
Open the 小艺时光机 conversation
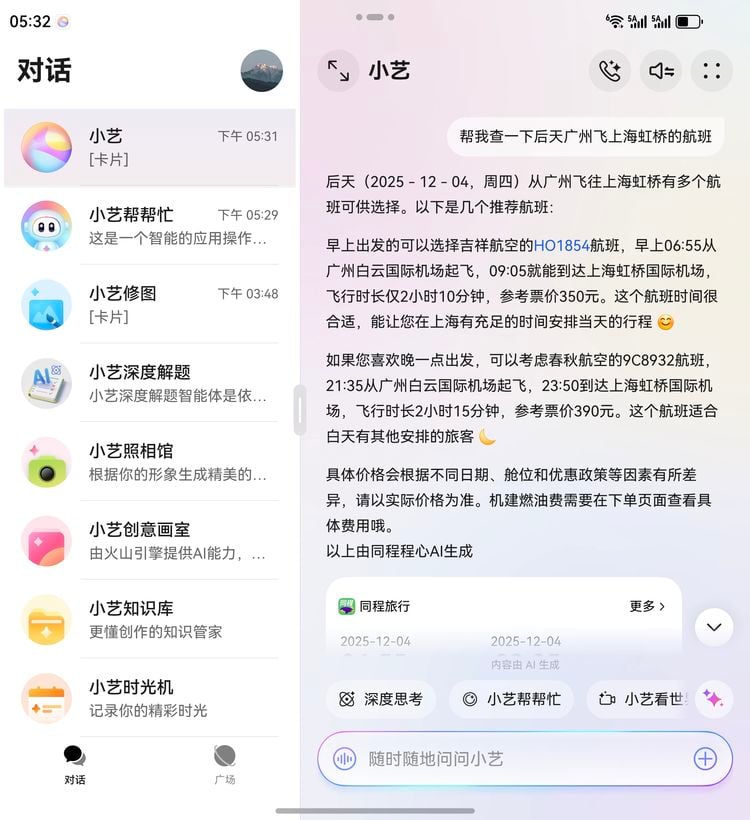coord(150,699)
